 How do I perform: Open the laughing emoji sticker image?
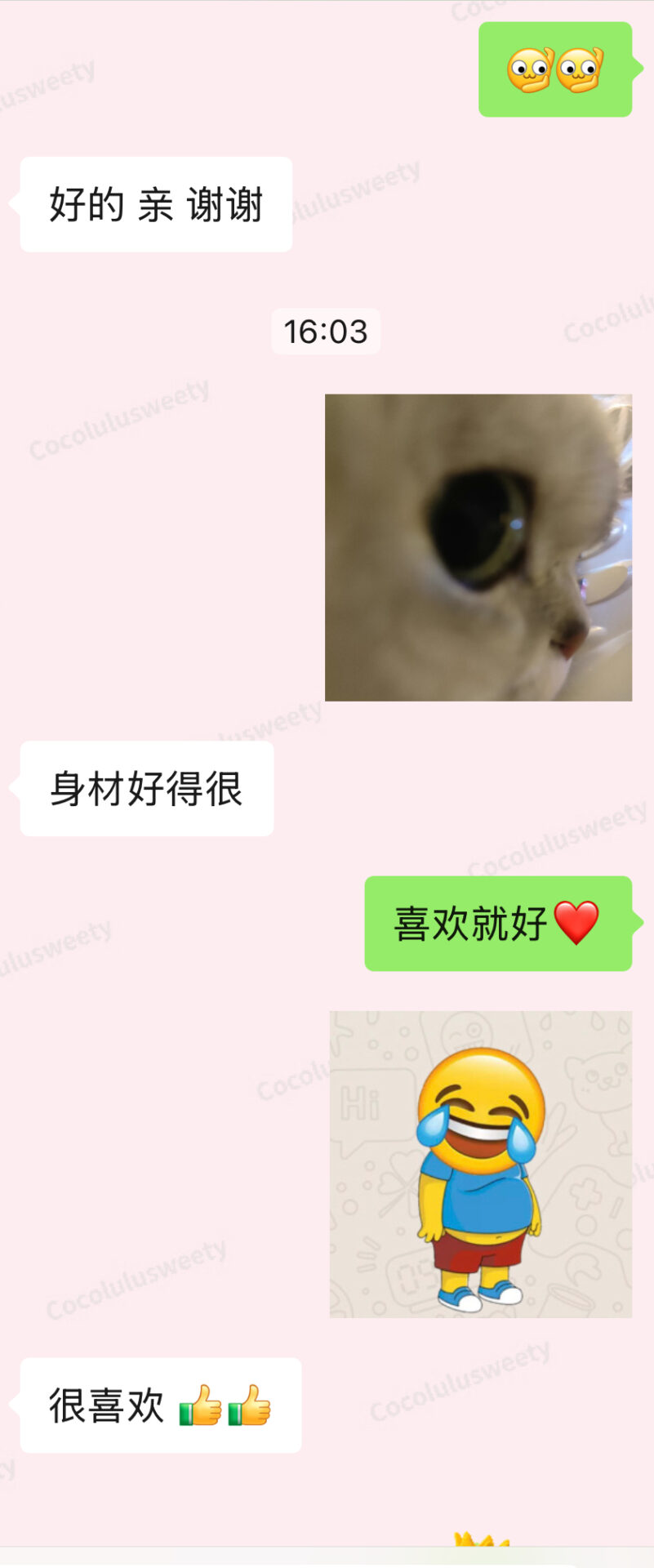tap(480, 1164)
